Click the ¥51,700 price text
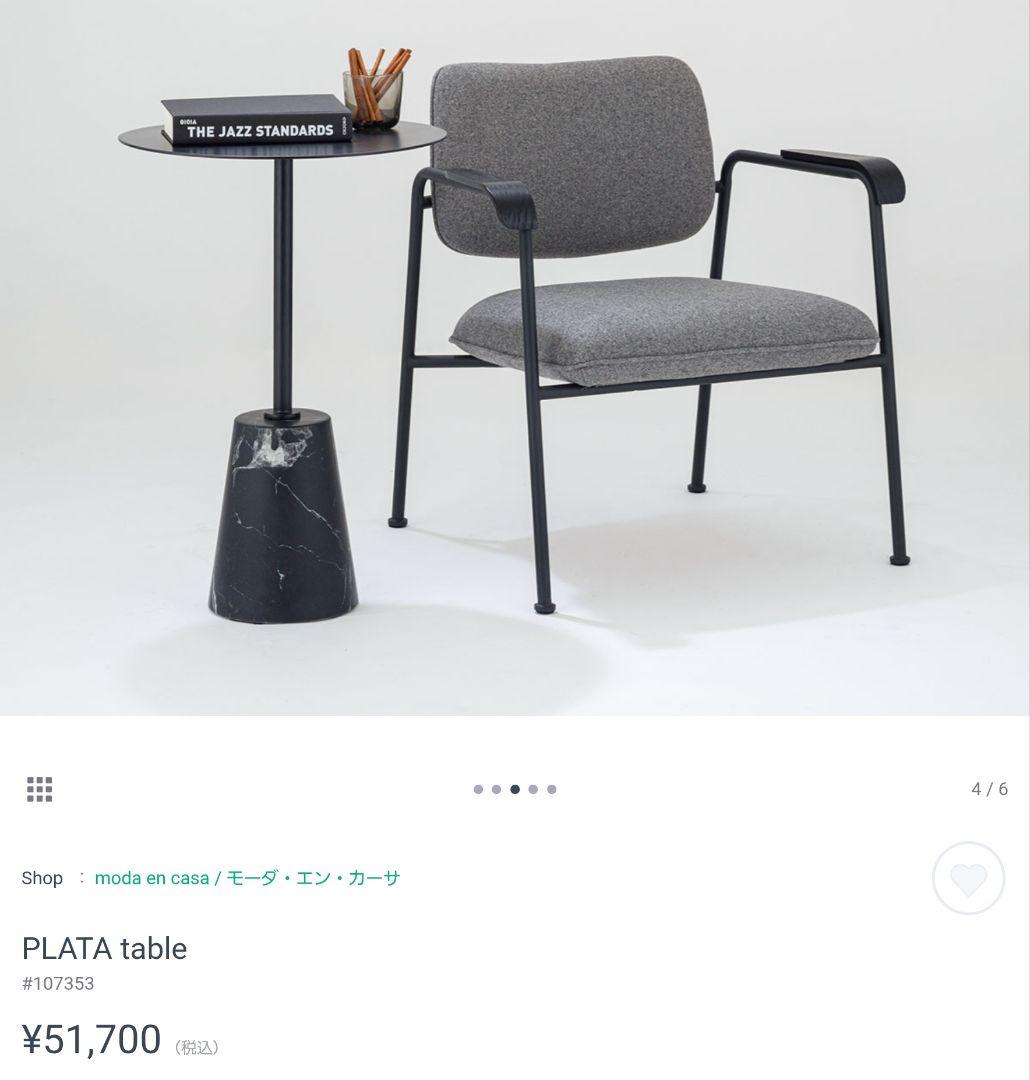The image size is (1030, 1080). point(92,1039)
